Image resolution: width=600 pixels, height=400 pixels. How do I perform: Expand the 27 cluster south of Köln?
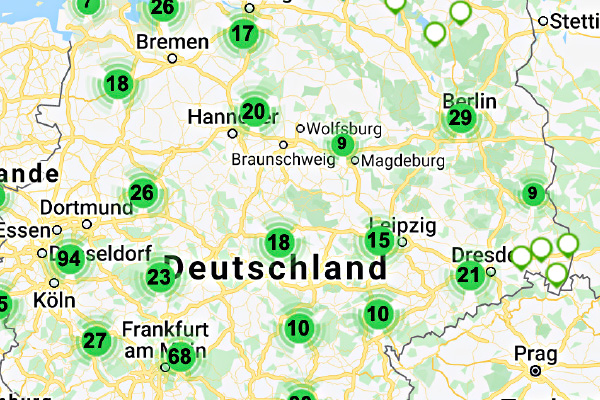point(95,341)
